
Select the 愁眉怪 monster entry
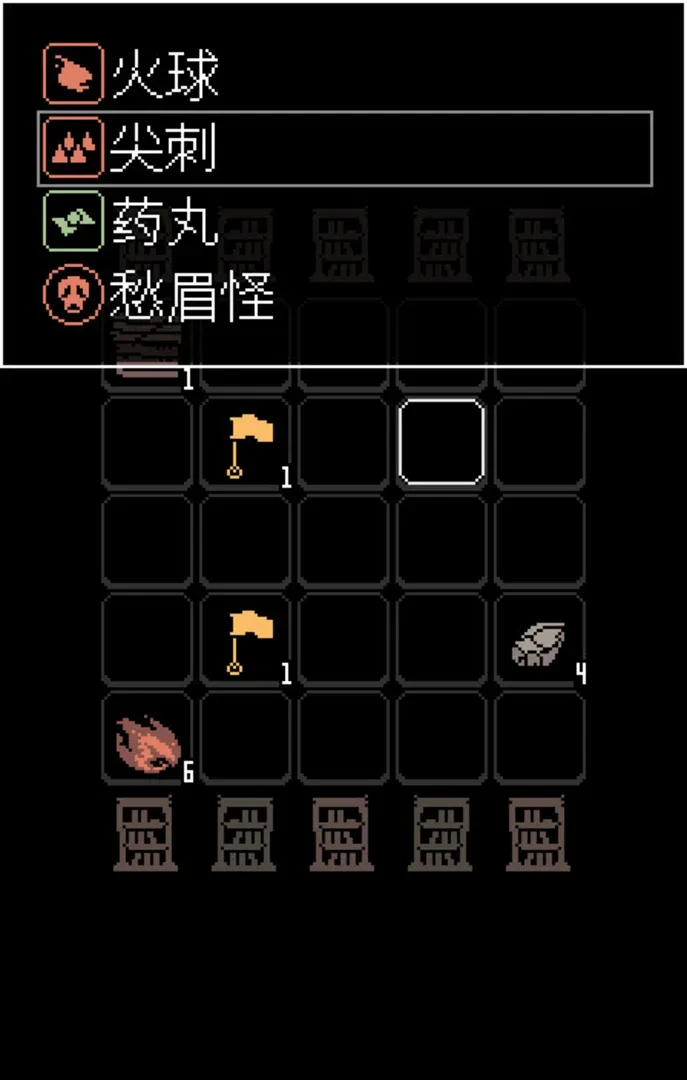coord(160,295)
